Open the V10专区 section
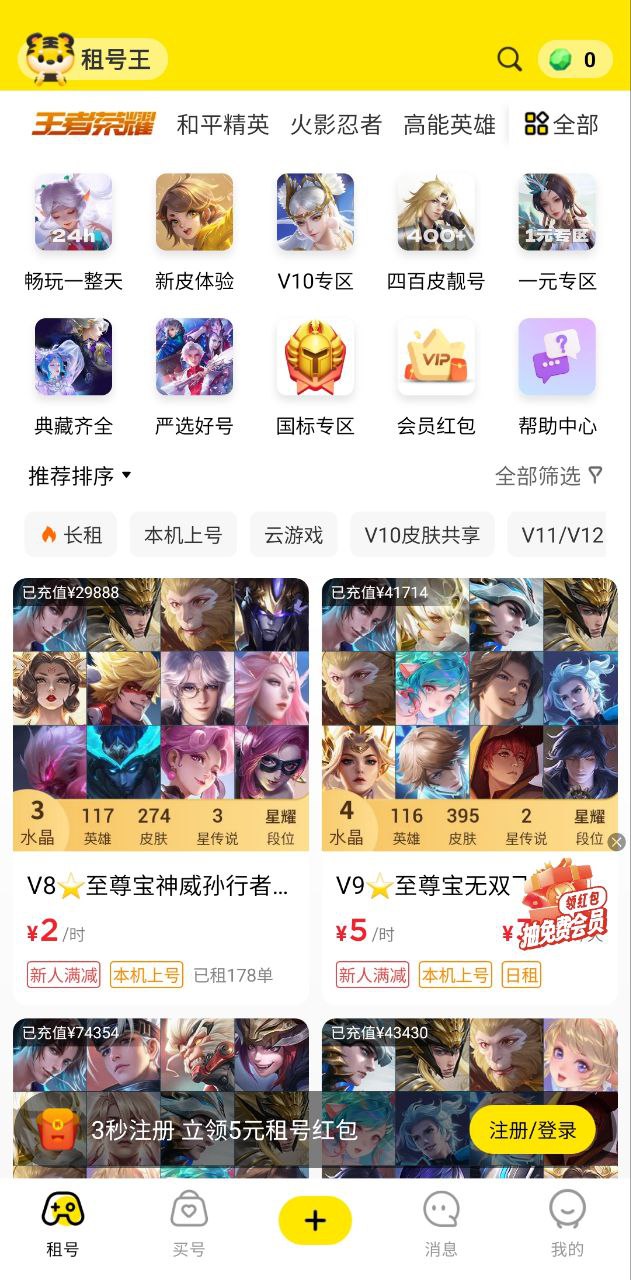 pyautogui.click(x=315, y=232)
